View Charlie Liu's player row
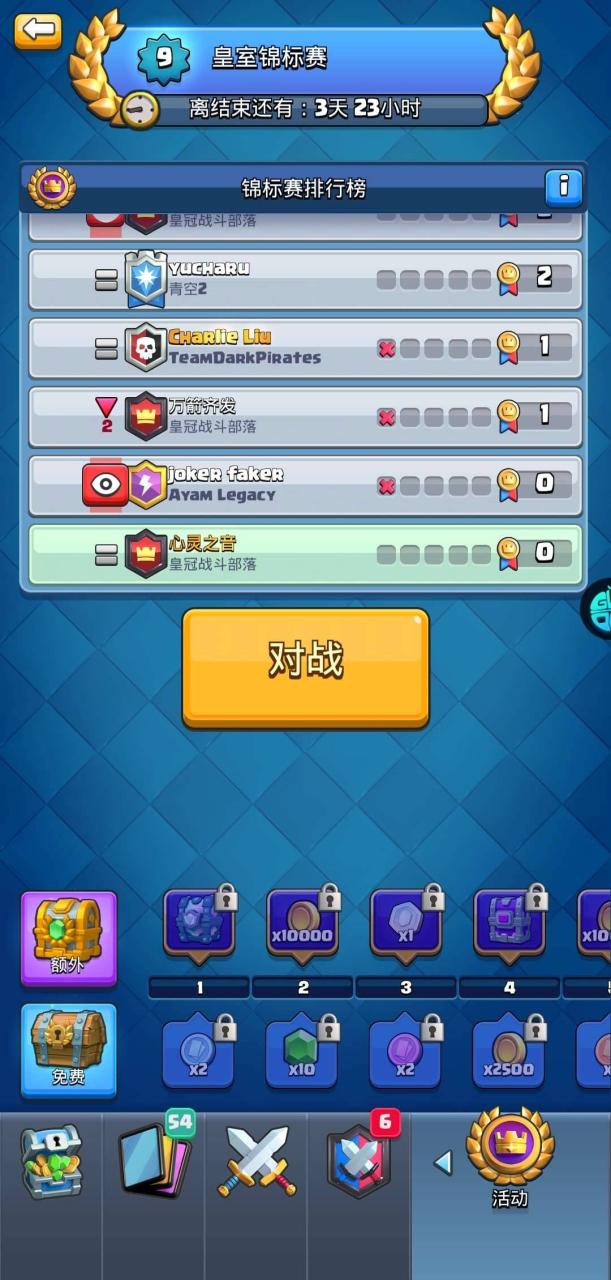 point(305,347)
